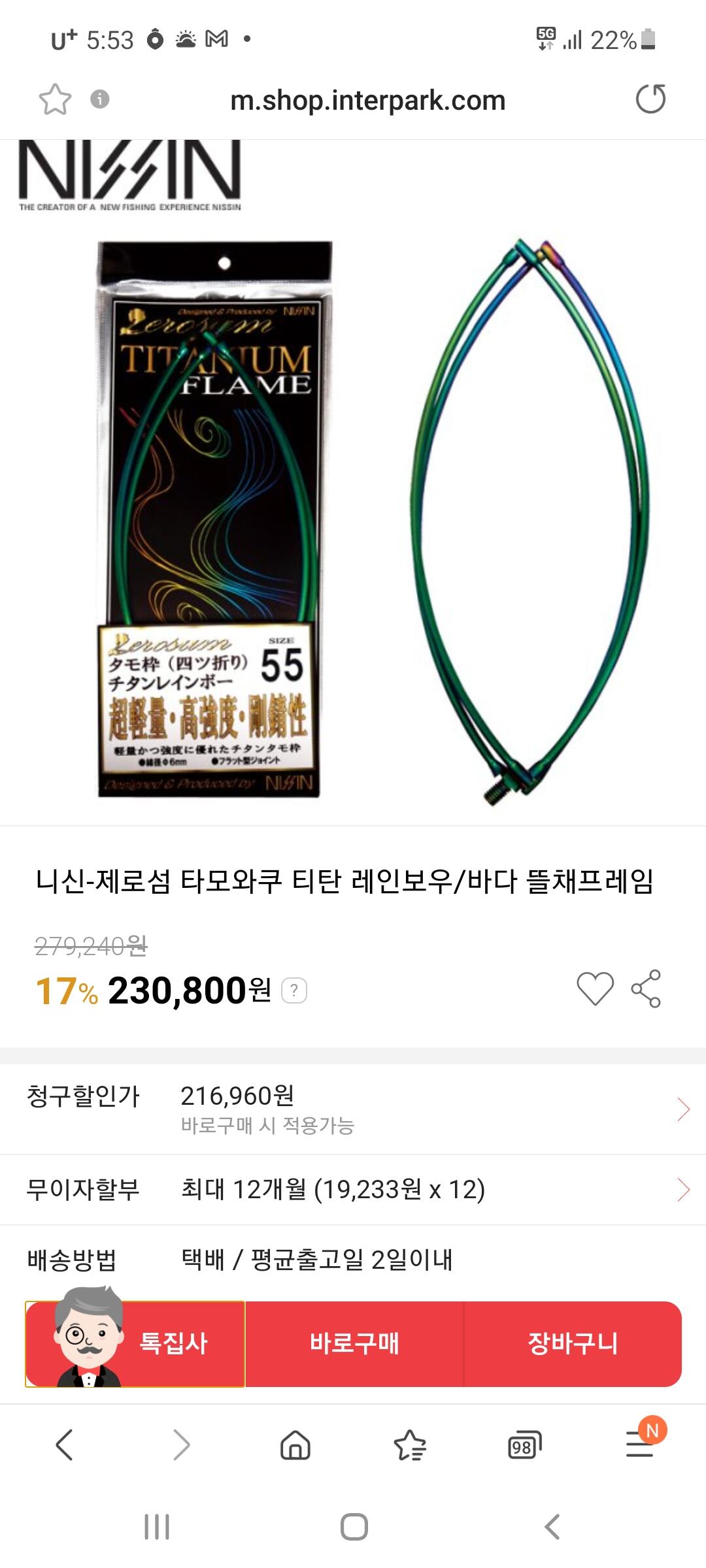Bookmark this page with the star icon
706x1568 pixels.
click(x=55, y=99)
